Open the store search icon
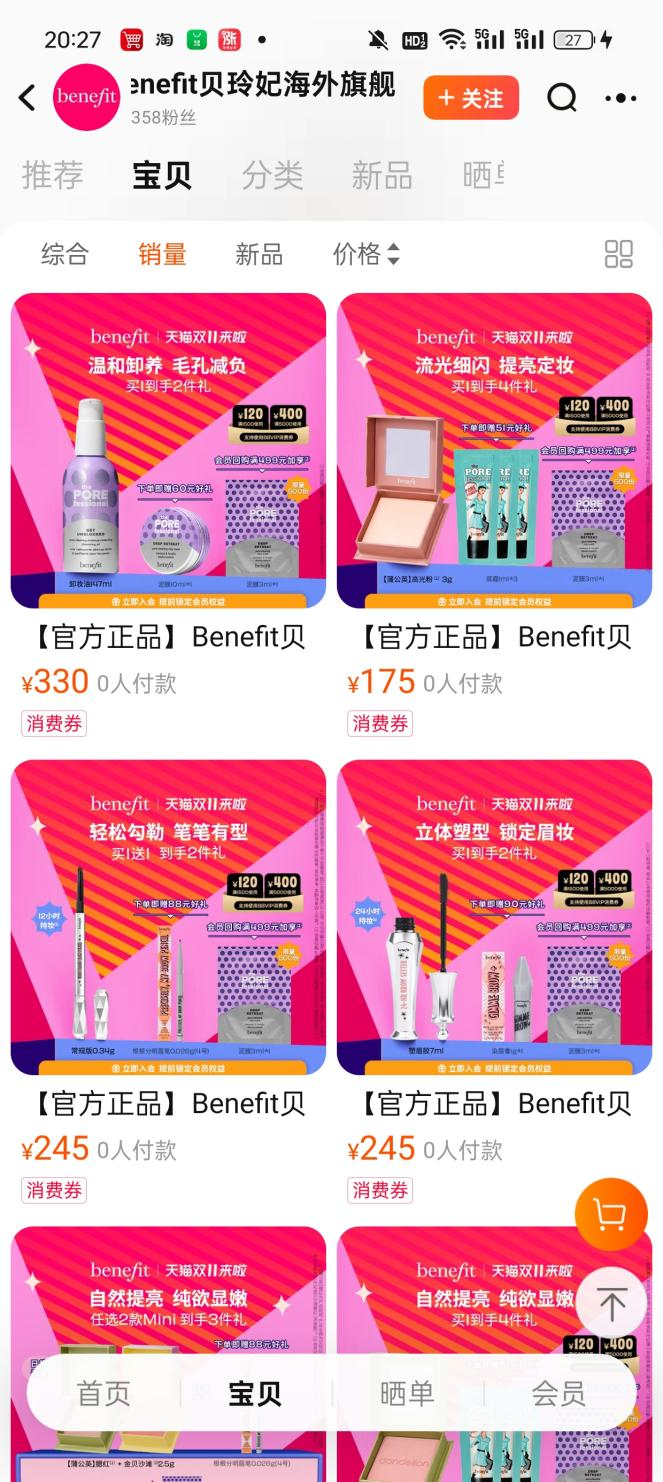663x1482 pixels. (x=562, y=98)
